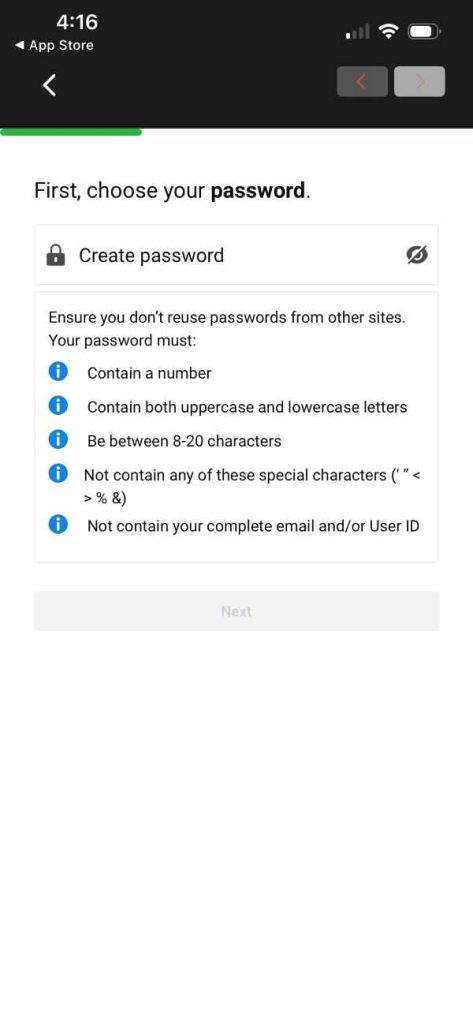Viewport: 473px width, 1024px height.
Task: Tap the previous page arrow button
Action: point(362,82)
